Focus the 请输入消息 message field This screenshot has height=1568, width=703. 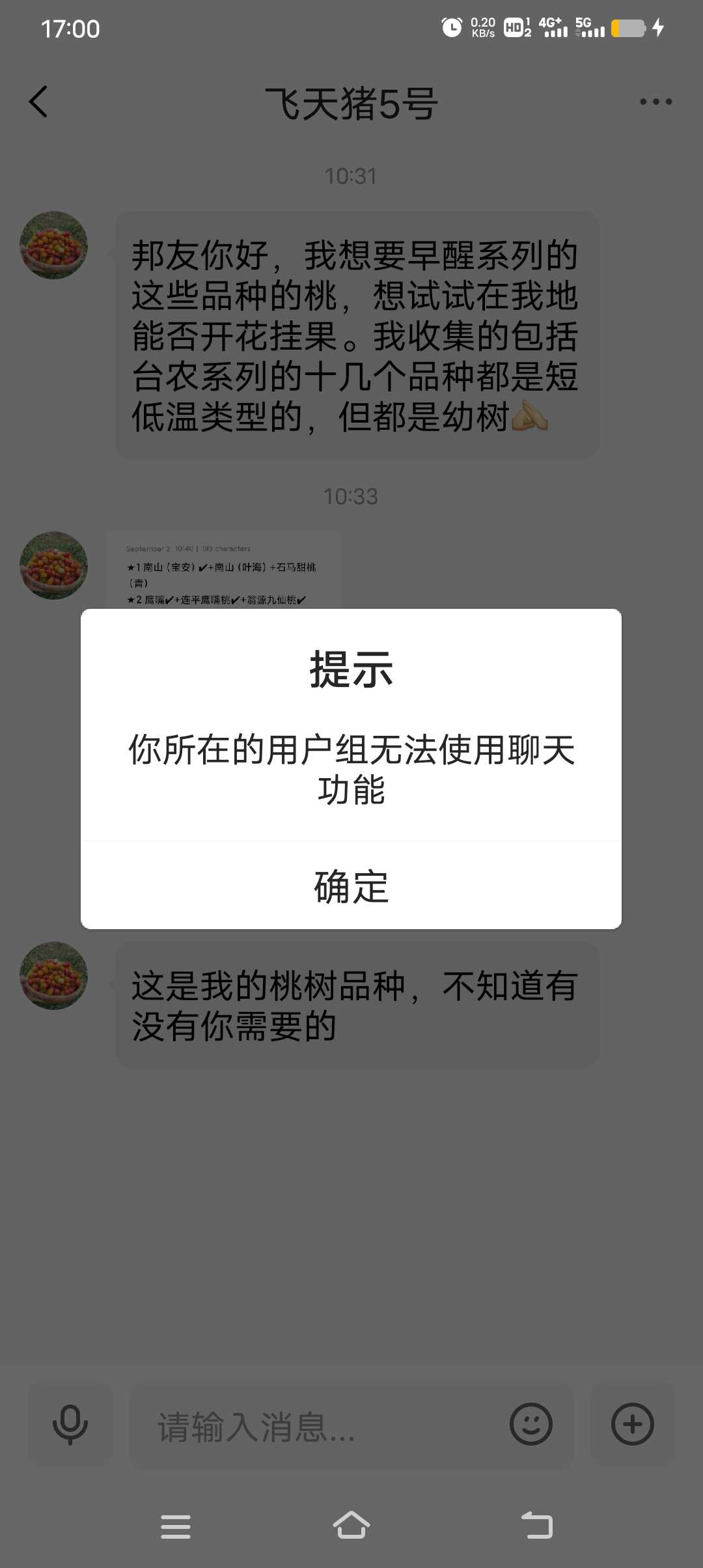(x=319, y=1425)
